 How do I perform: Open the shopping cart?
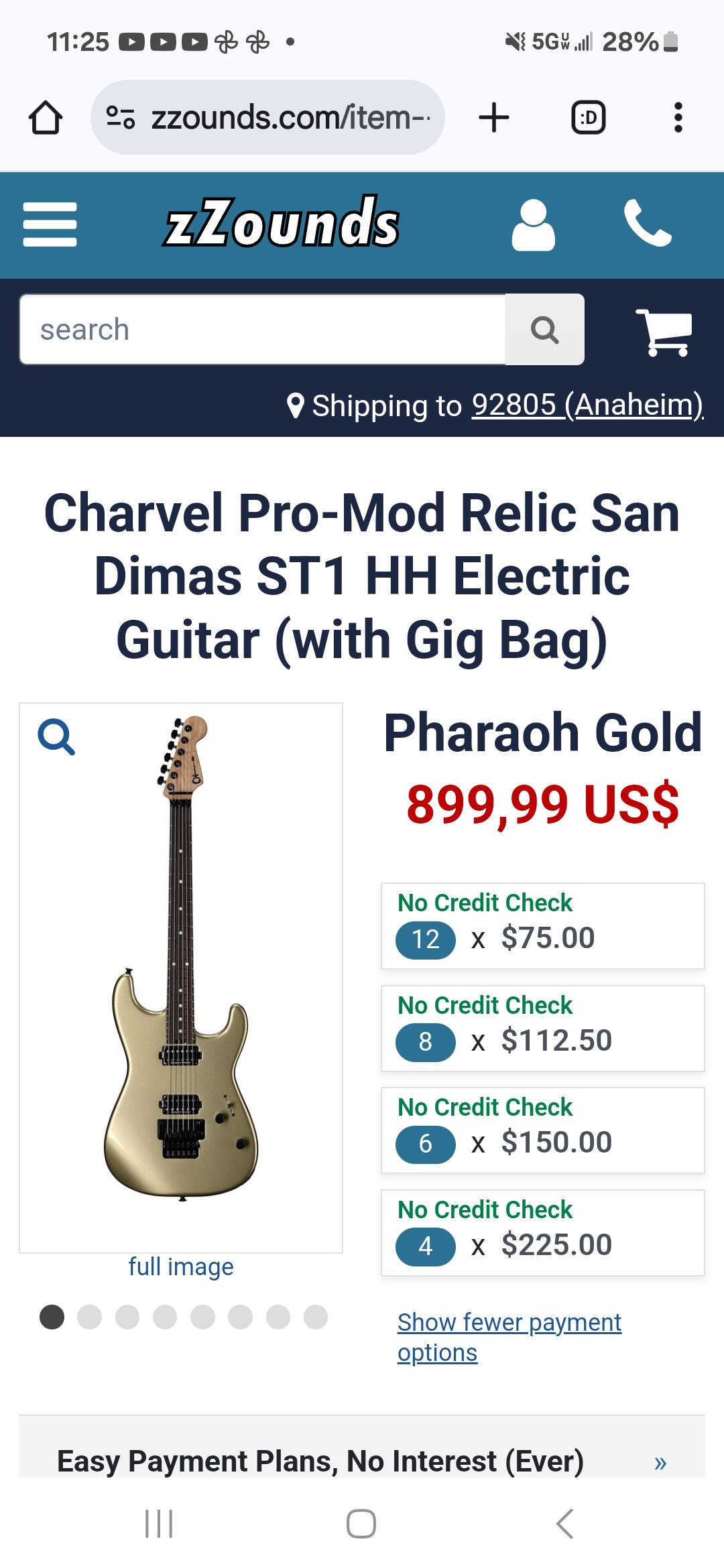point(664,331)
